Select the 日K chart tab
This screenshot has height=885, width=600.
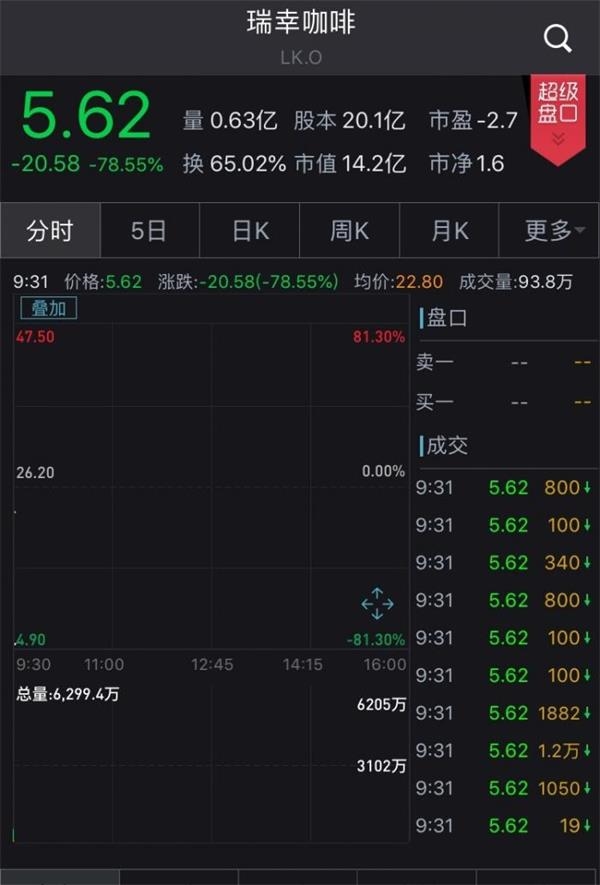click(250, 231)
